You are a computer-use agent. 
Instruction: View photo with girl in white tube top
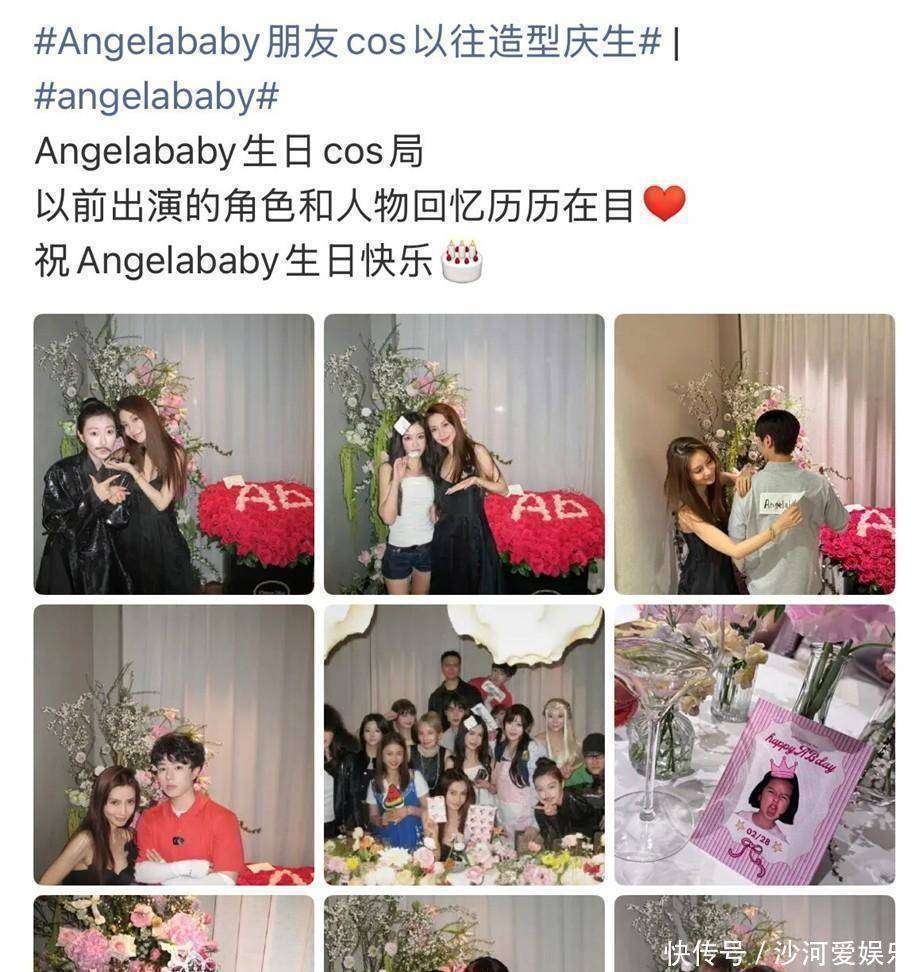click(x=463, y=454)
